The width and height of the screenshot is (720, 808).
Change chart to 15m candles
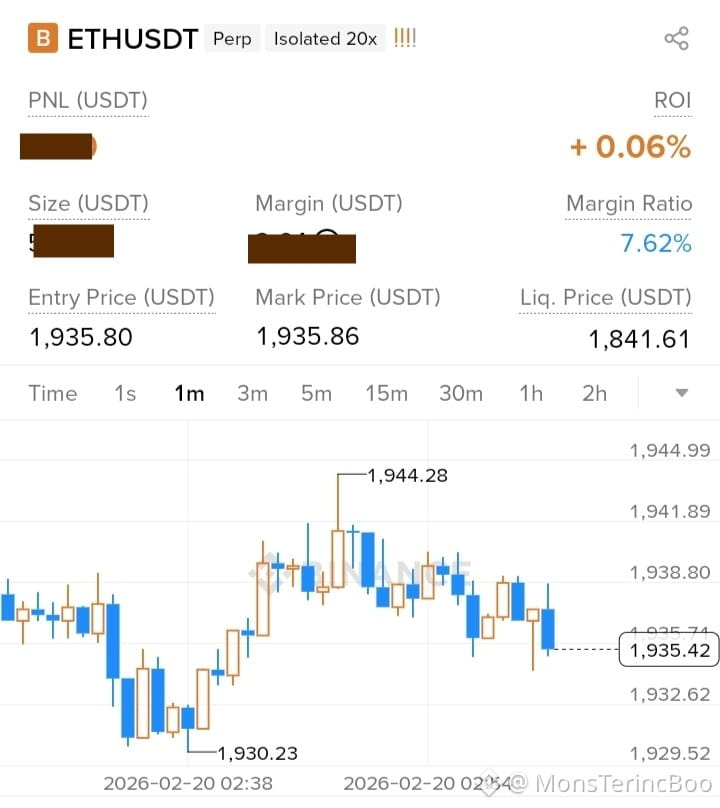pos(387,394)
